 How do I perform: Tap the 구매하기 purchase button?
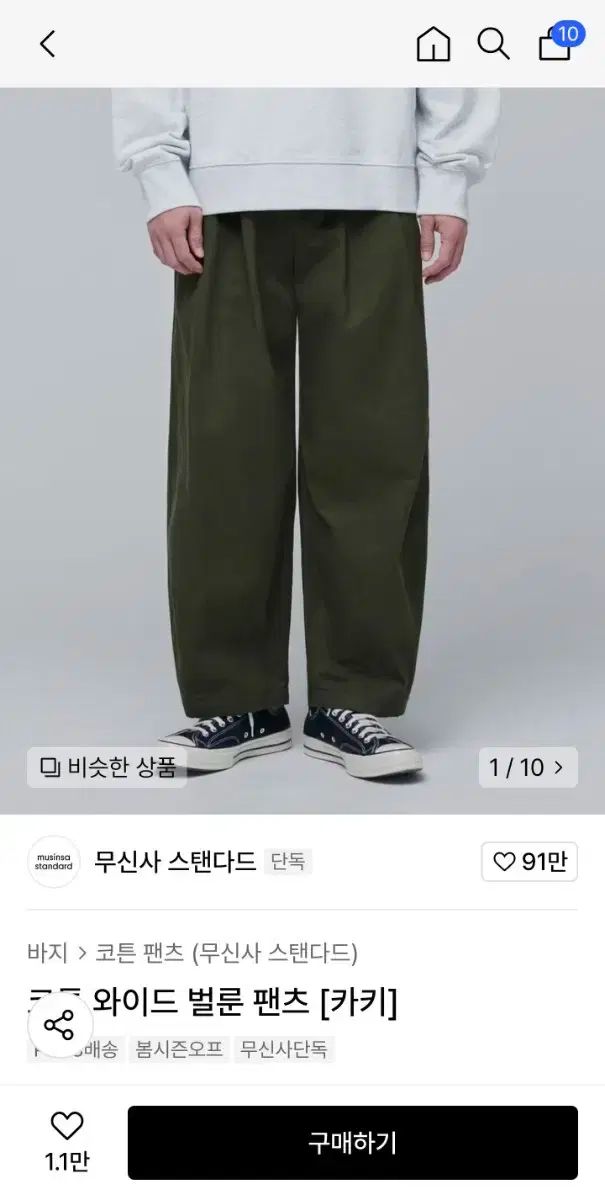click(x=352, y=1142)
